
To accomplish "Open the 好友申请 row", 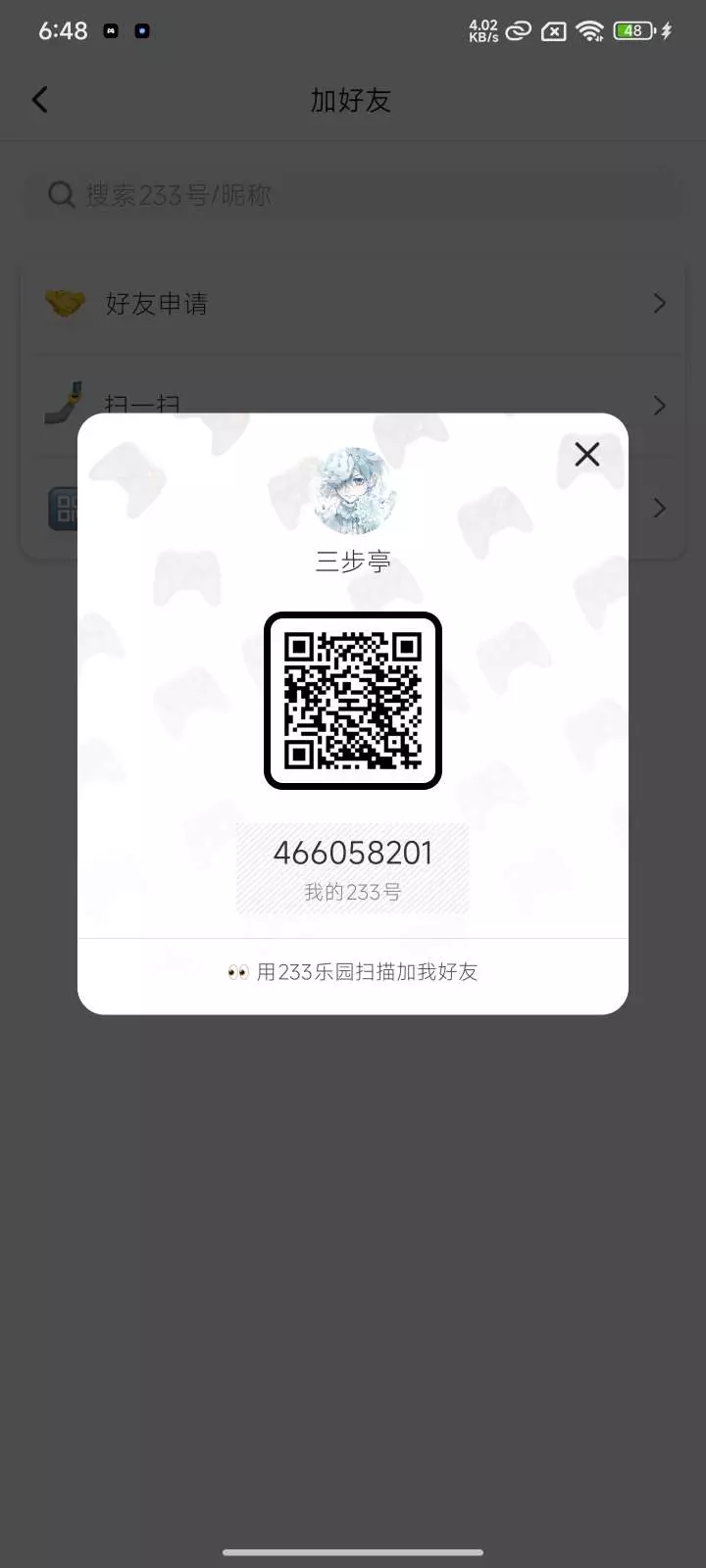I will click(353, 304).
